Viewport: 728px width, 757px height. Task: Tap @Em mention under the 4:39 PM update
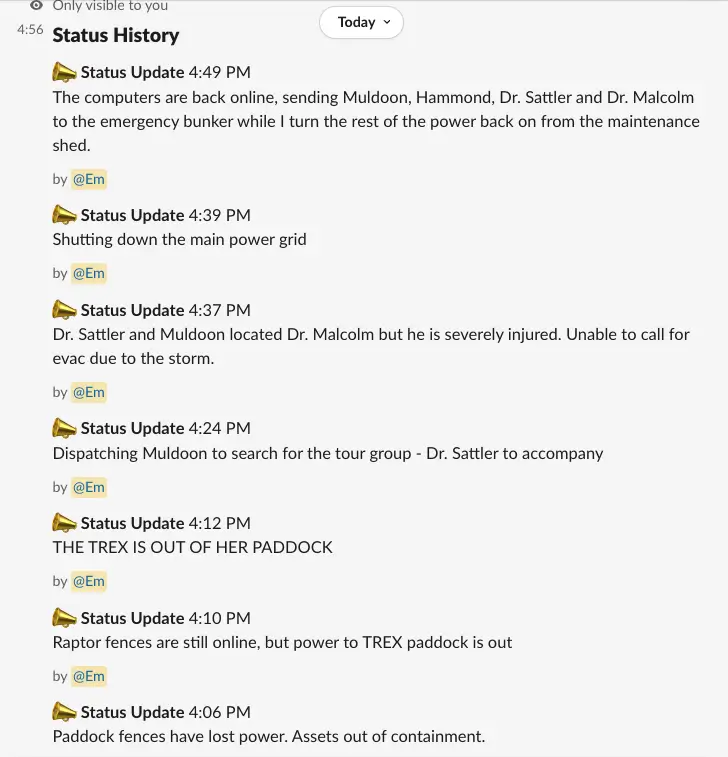pos(88,273)
